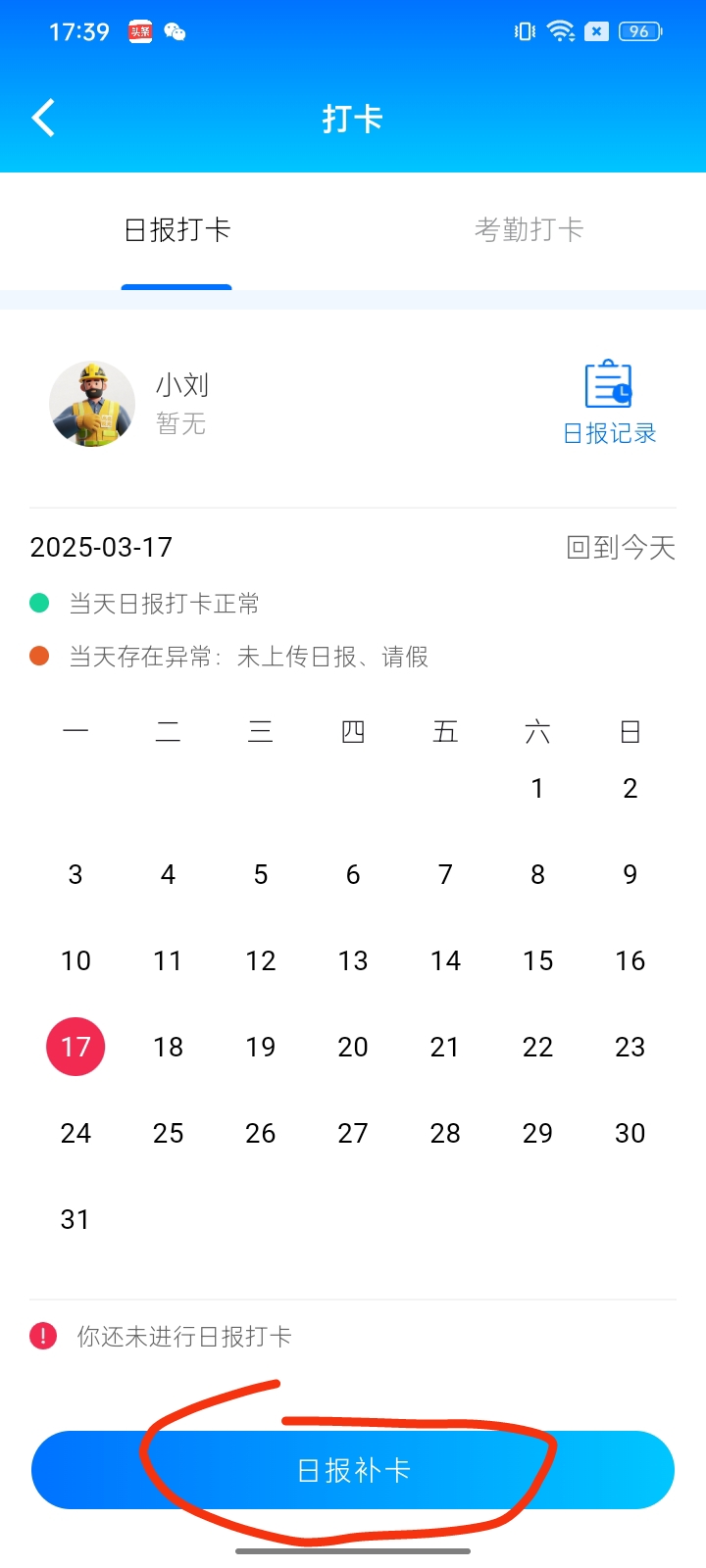This screenshot has height=1568, width=706.
Task: Switch to the 考勤打卡 tab
Action: pyautogui.click(x=529, y=230)
